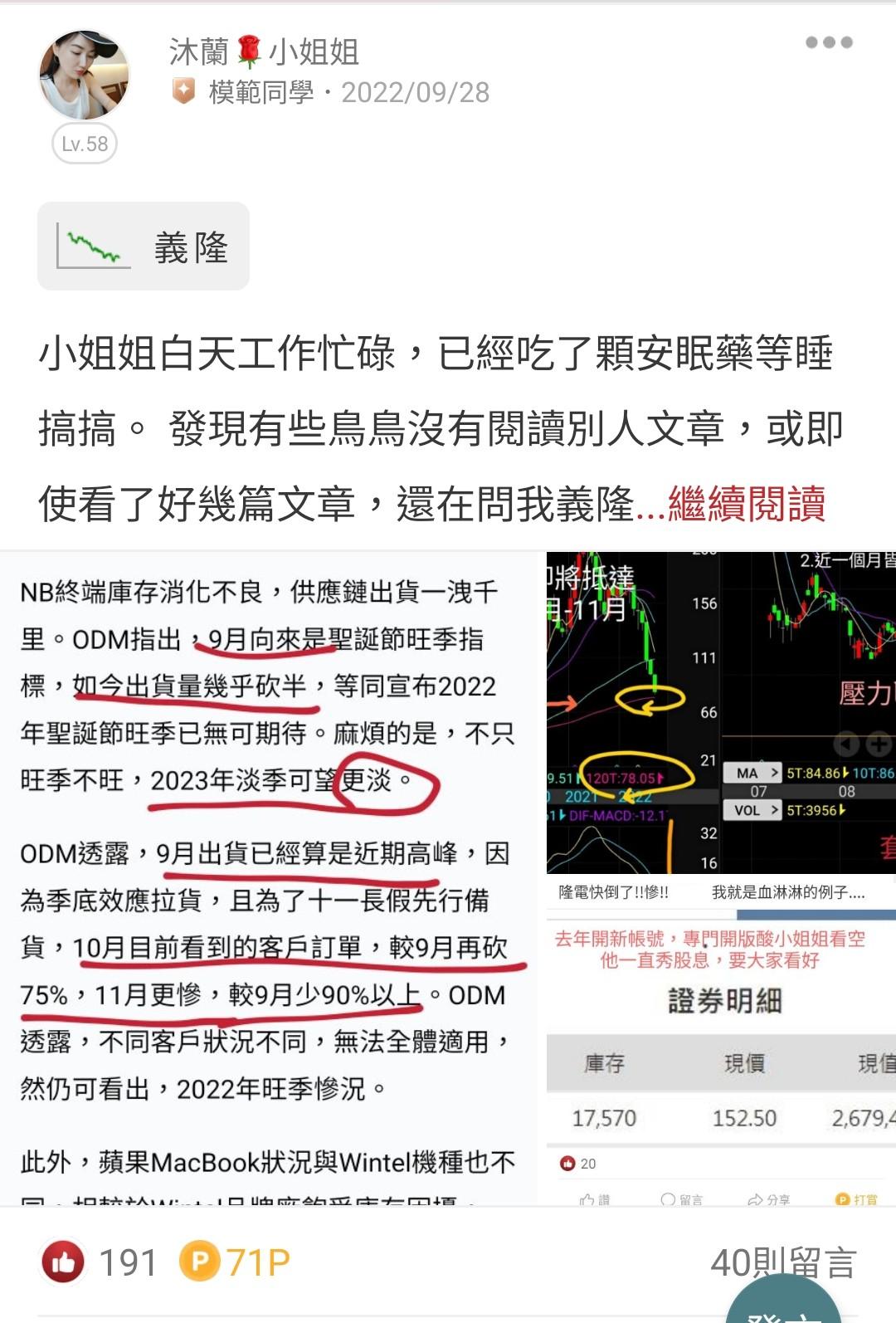Open the stock chart image
The width and height of the screenshot is (896, 1323).
tap(721, 712)
